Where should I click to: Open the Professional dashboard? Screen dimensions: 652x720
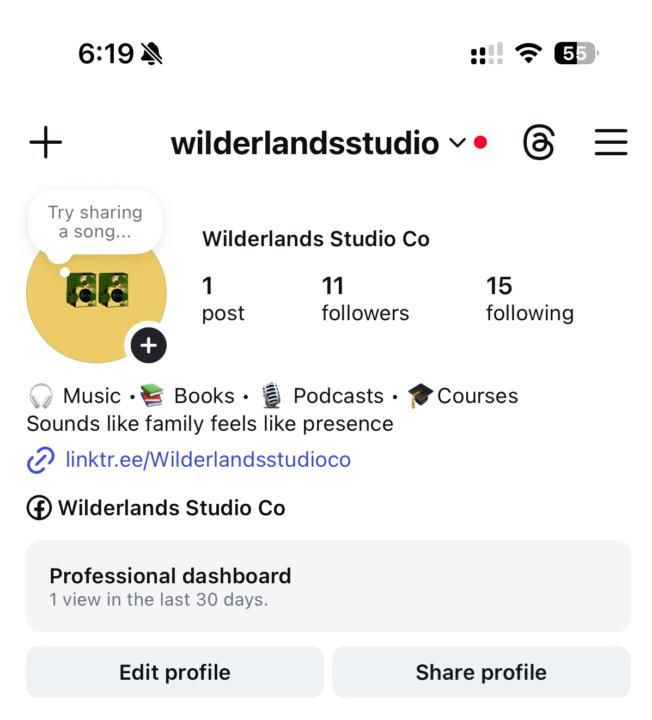(328, 586)
